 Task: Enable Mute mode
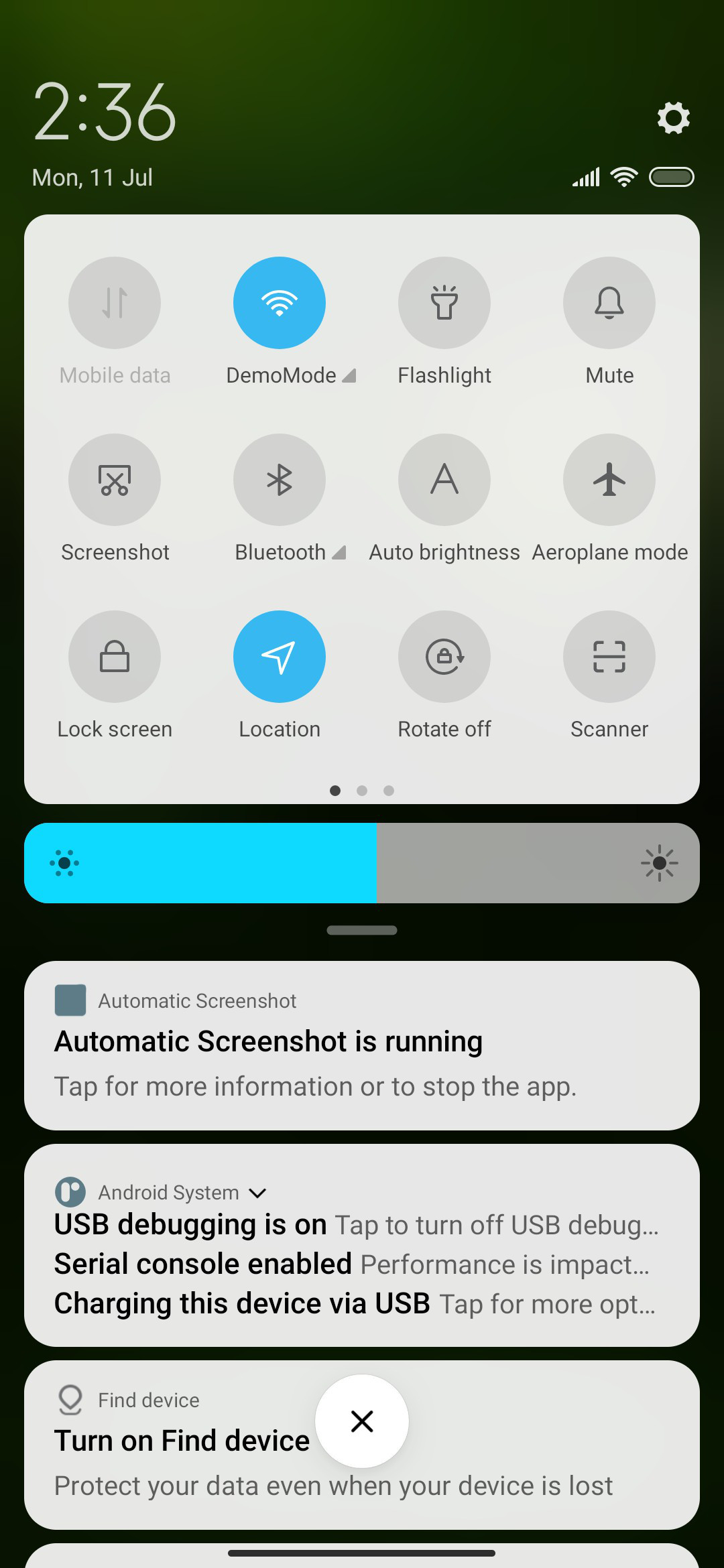click(x=609, y=303)
